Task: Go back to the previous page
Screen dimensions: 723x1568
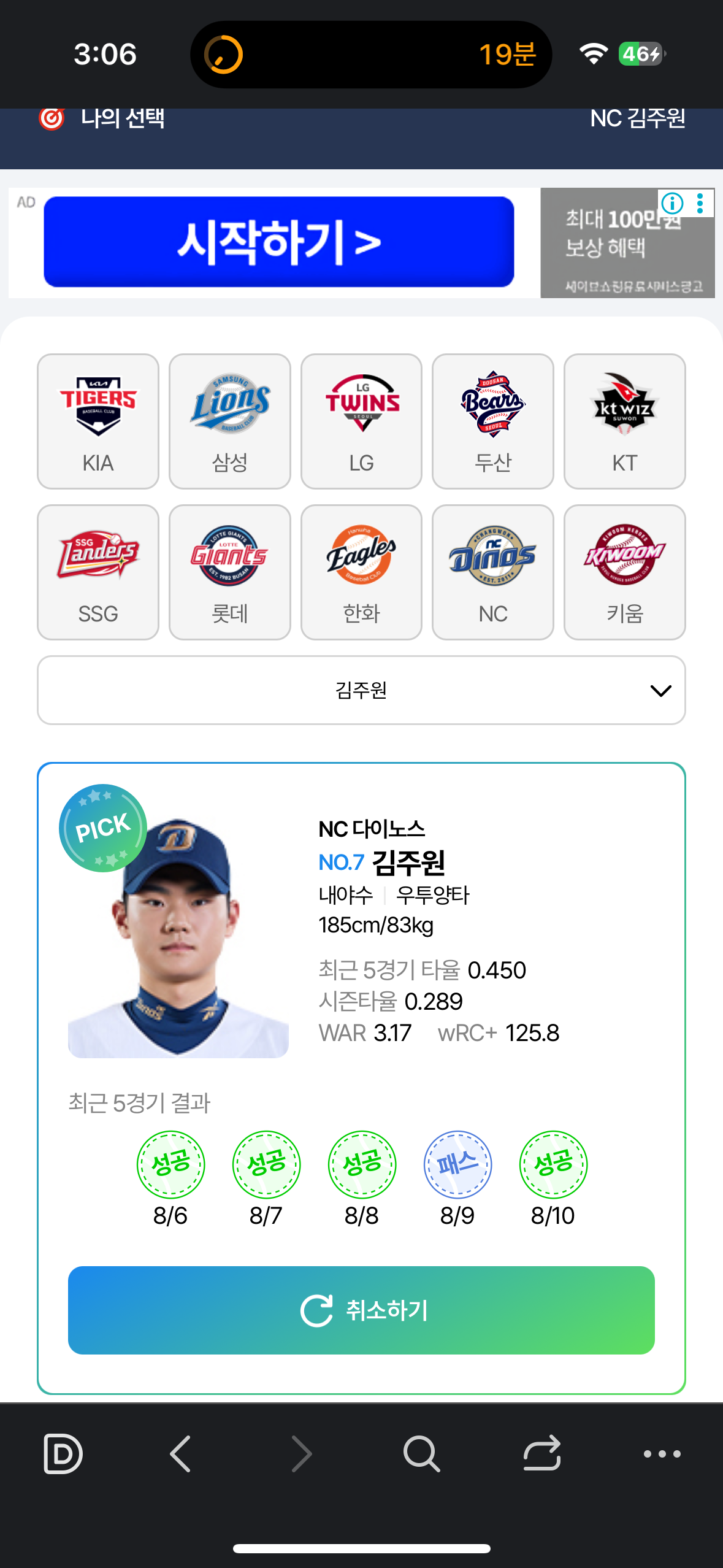Action: 180,1453
